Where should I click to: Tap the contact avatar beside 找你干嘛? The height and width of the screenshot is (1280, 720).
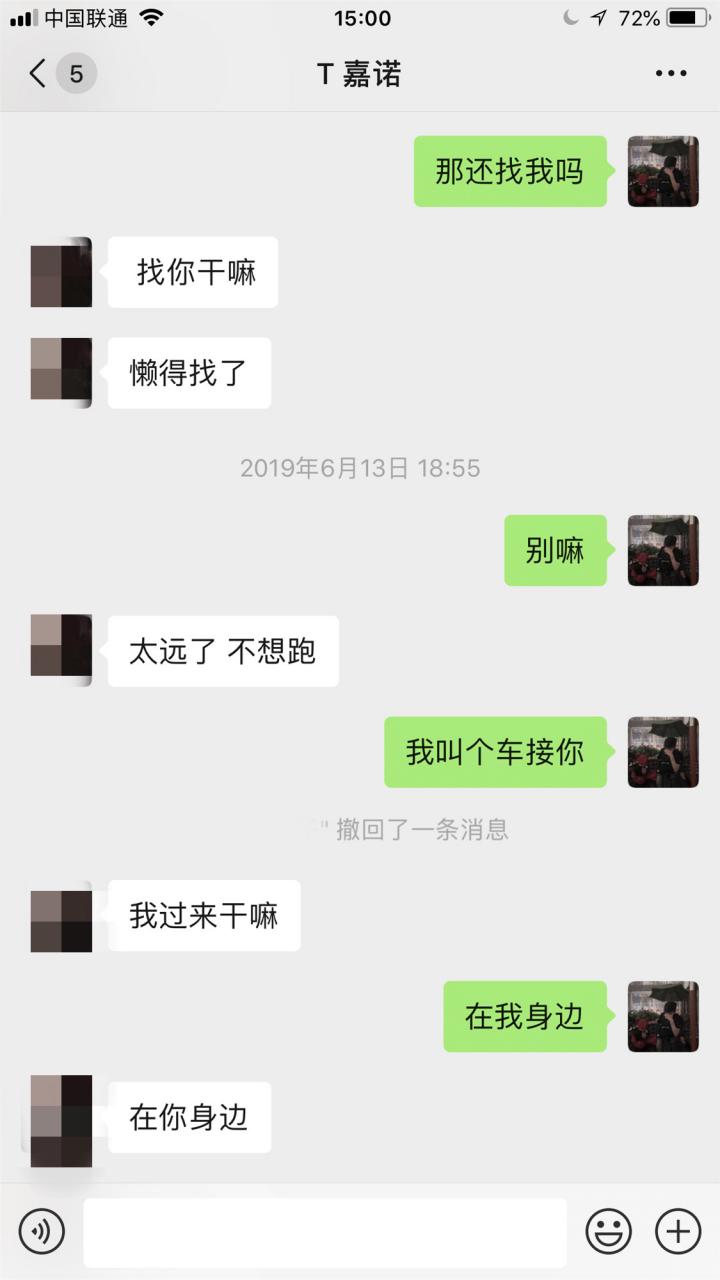(x=60, y=272)
